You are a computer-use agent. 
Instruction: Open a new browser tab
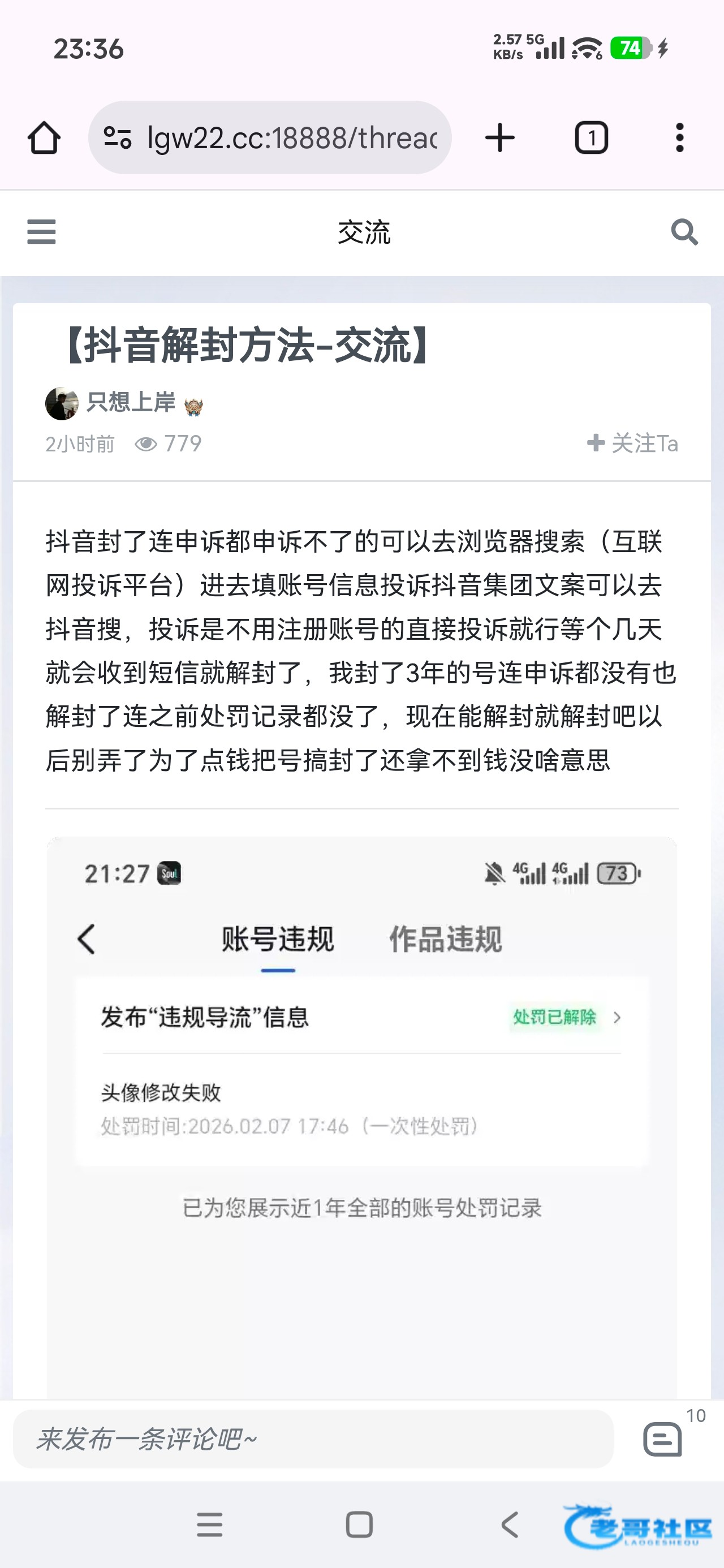pos(500,137)
